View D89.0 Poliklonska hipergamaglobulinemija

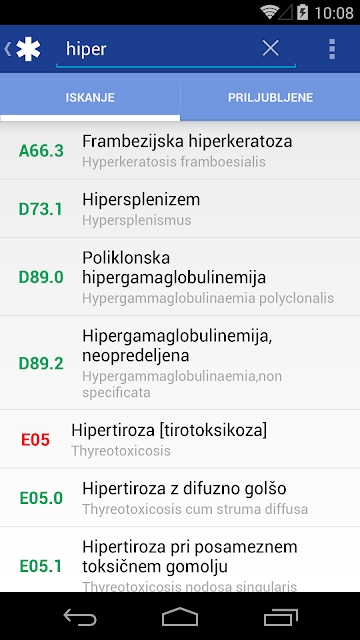click(x=180, y=277)
